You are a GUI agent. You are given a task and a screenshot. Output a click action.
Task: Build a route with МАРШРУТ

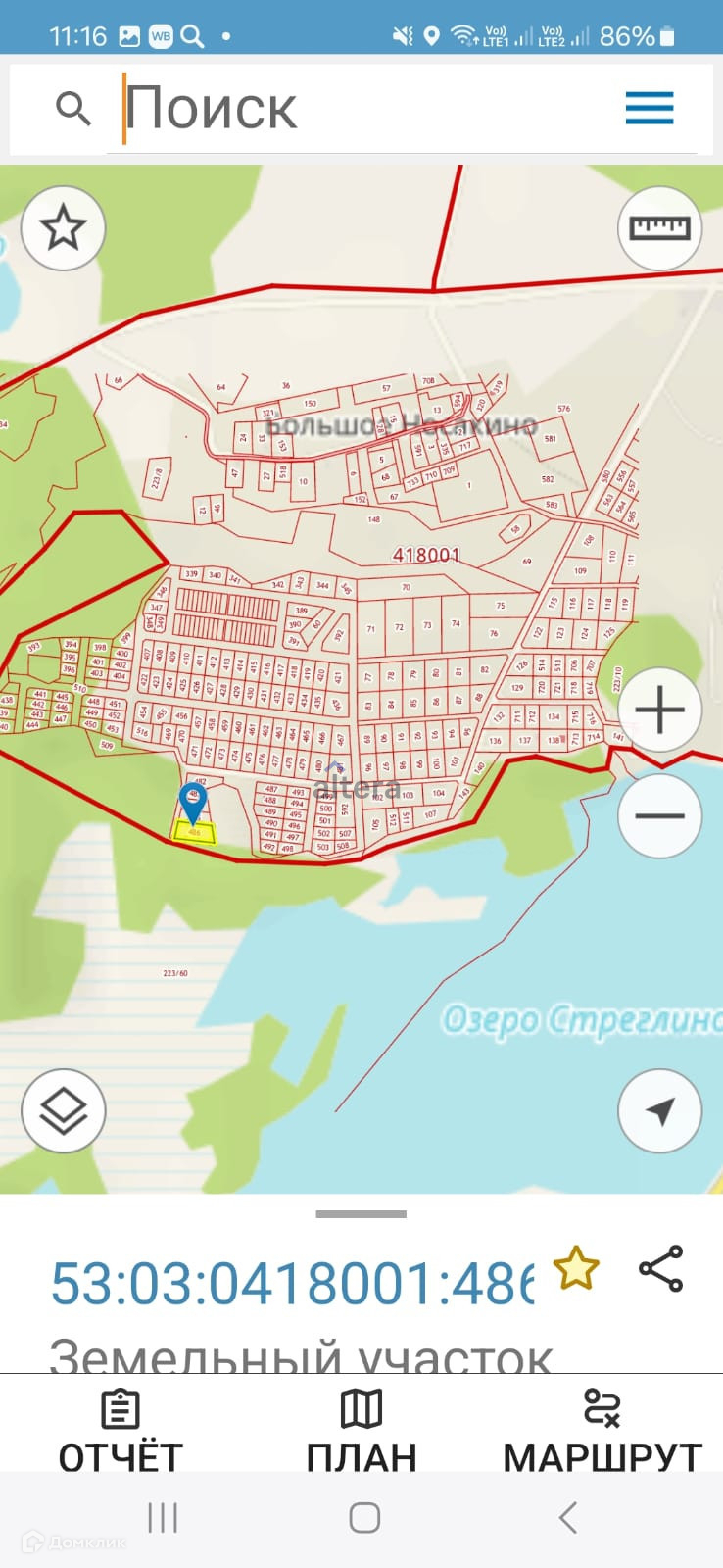(602, 1432)
